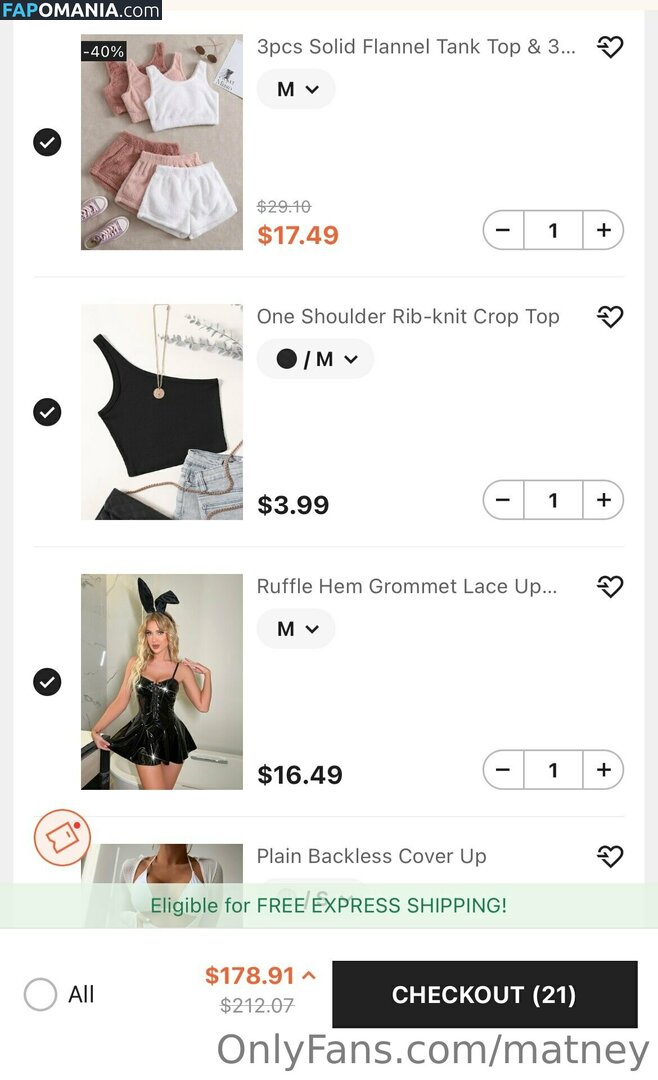Select the All items radio button
Viewport: 658px width, 1080px height.
(41, 994)
